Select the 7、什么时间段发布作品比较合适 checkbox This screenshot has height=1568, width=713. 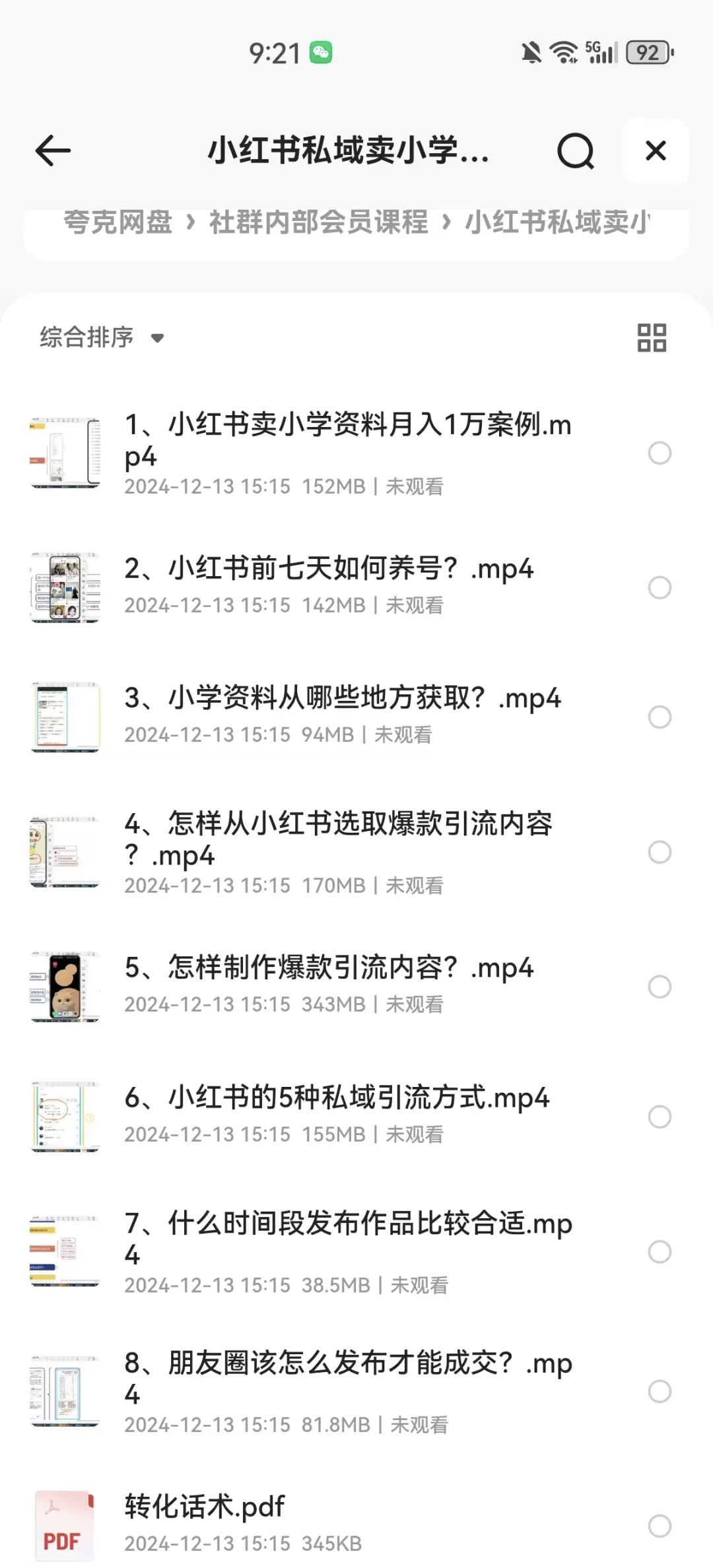pos(660,1251)
